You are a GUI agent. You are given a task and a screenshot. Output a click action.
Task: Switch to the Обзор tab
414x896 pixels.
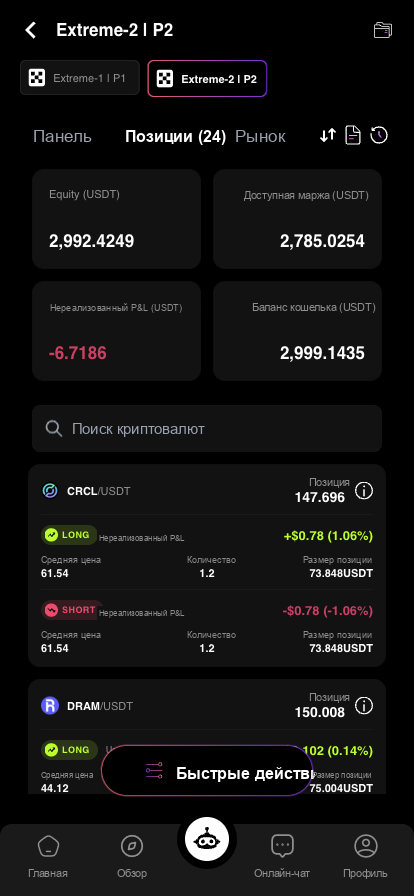[x=132, y=855]
